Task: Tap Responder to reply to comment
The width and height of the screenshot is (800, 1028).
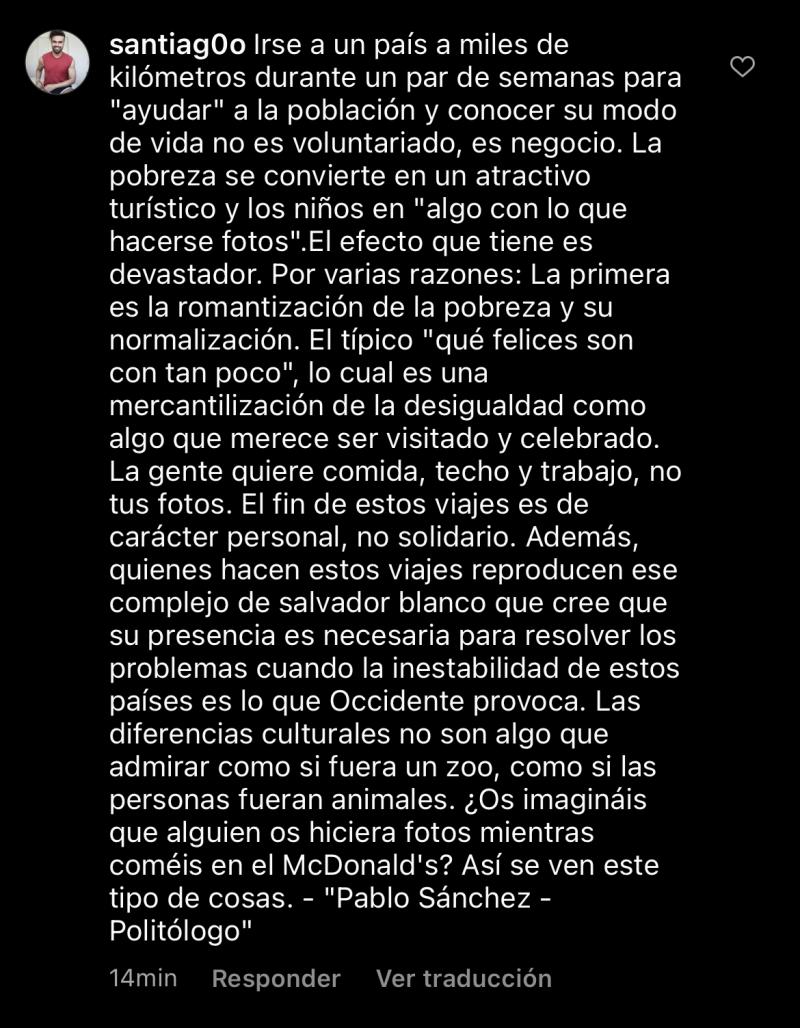Action: [276, 978]
